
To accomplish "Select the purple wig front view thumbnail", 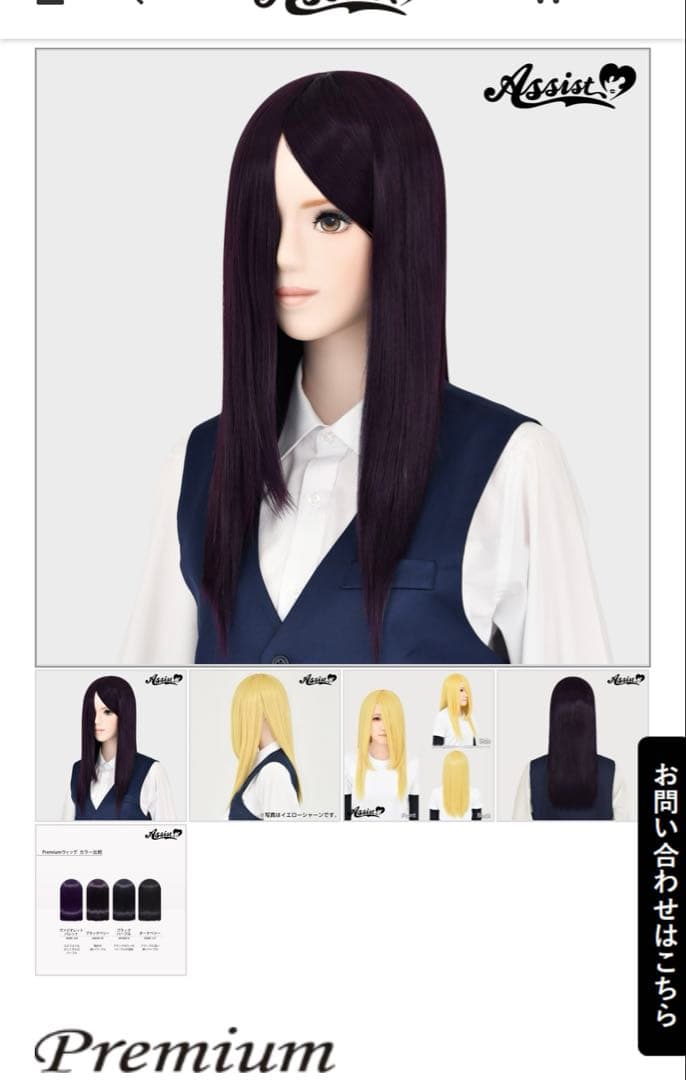I will tap(111, 746).
